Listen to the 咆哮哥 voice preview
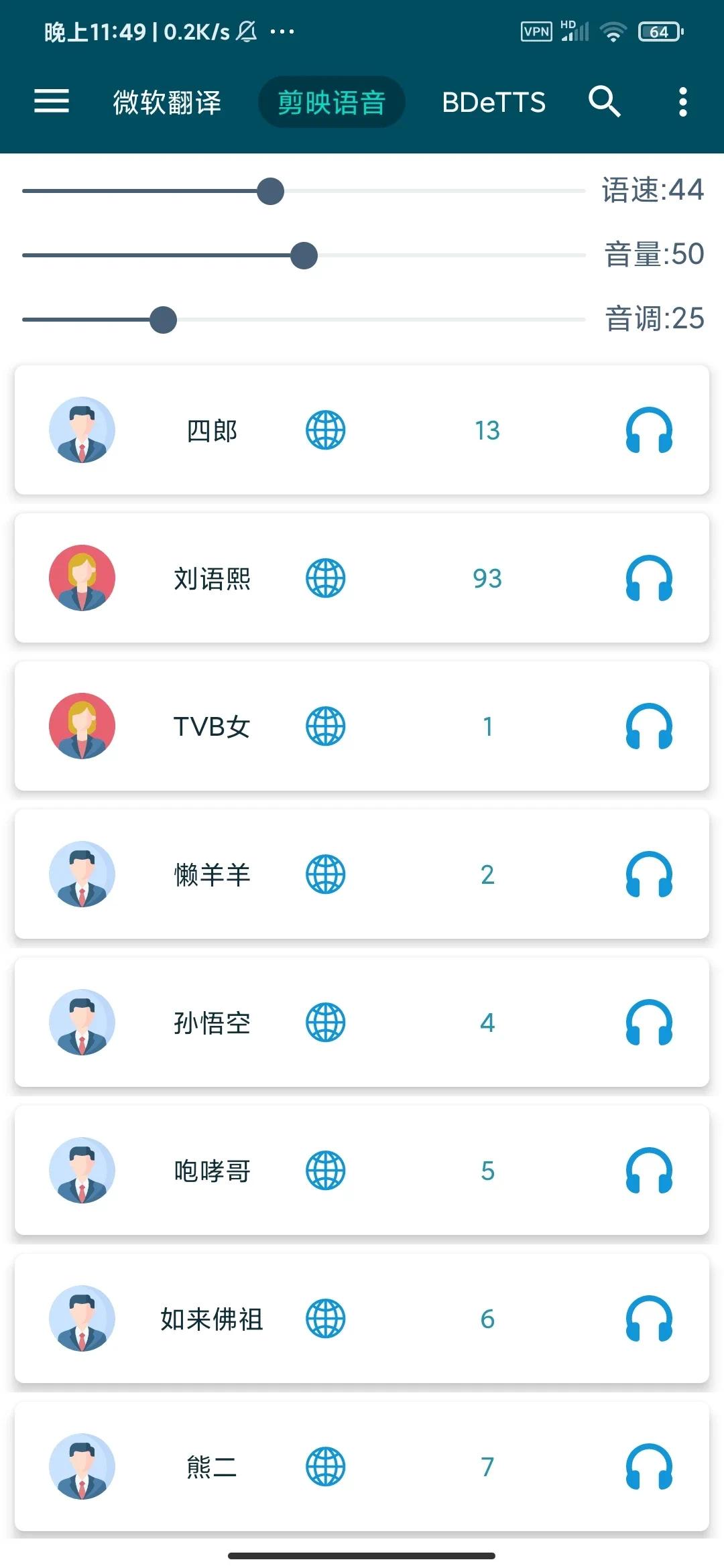 coord(649,1171)
